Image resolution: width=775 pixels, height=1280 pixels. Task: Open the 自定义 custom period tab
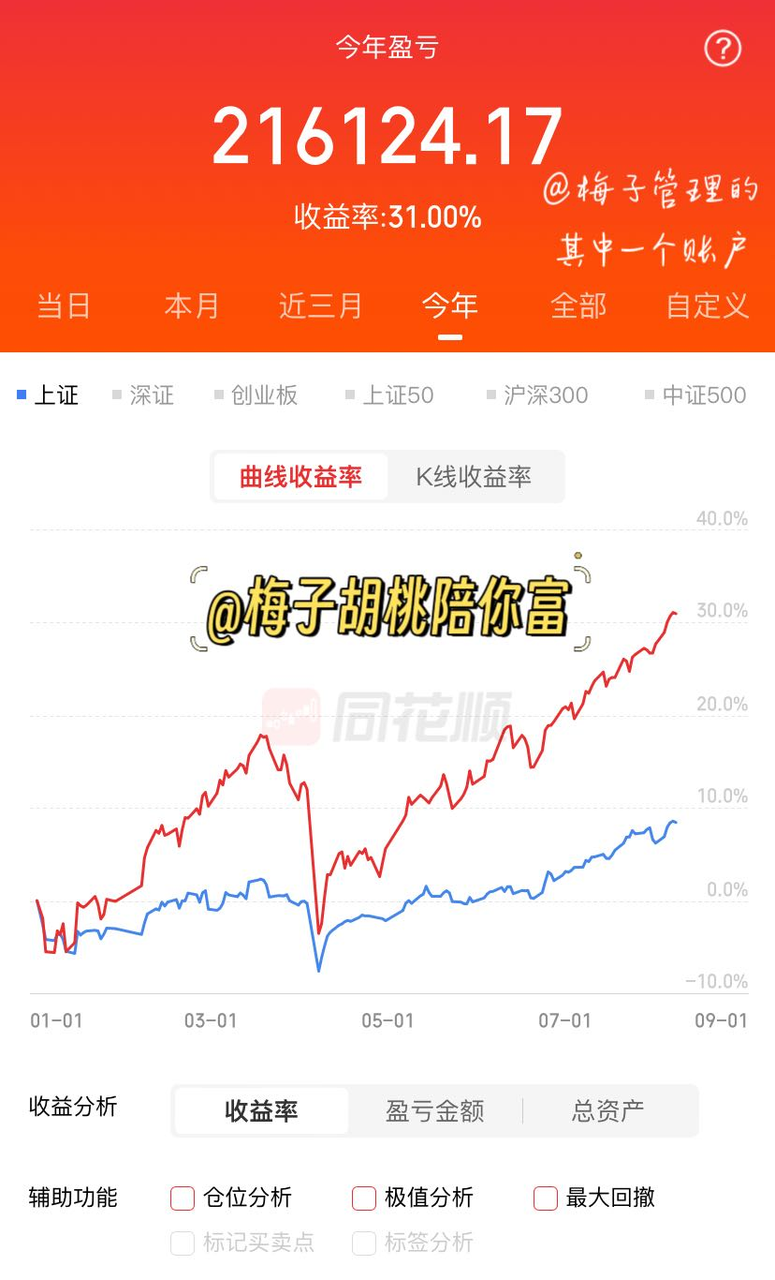707,306
